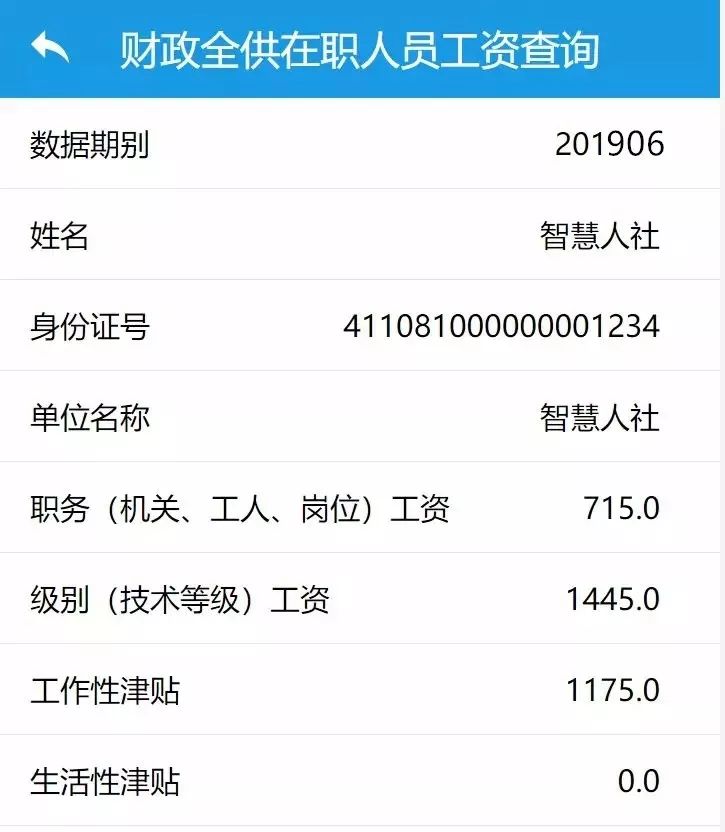Click the 姓名 field label

(x=55, y=233)
